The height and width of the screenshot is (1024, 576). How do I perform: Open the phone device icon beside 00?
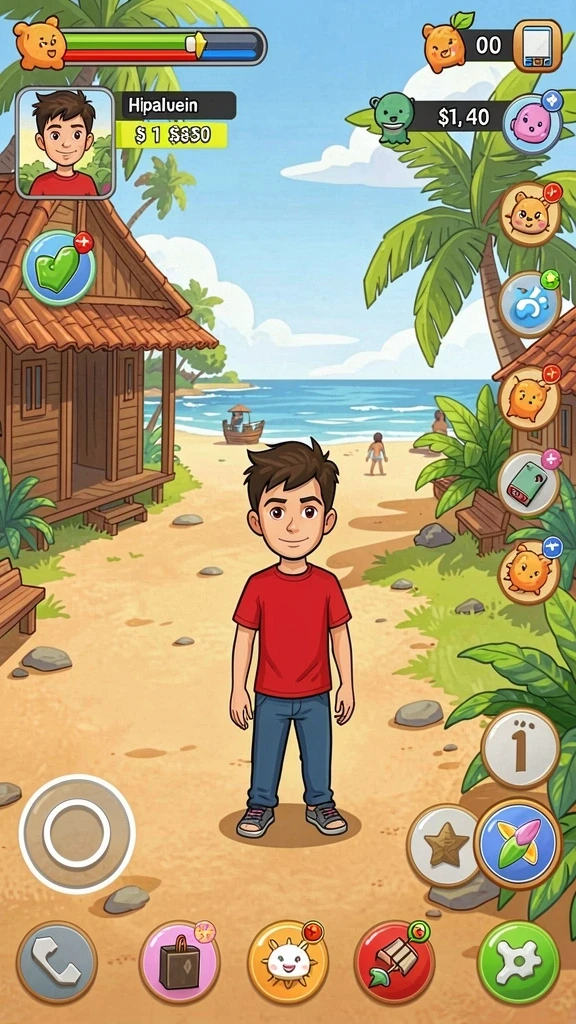(537, 46)
